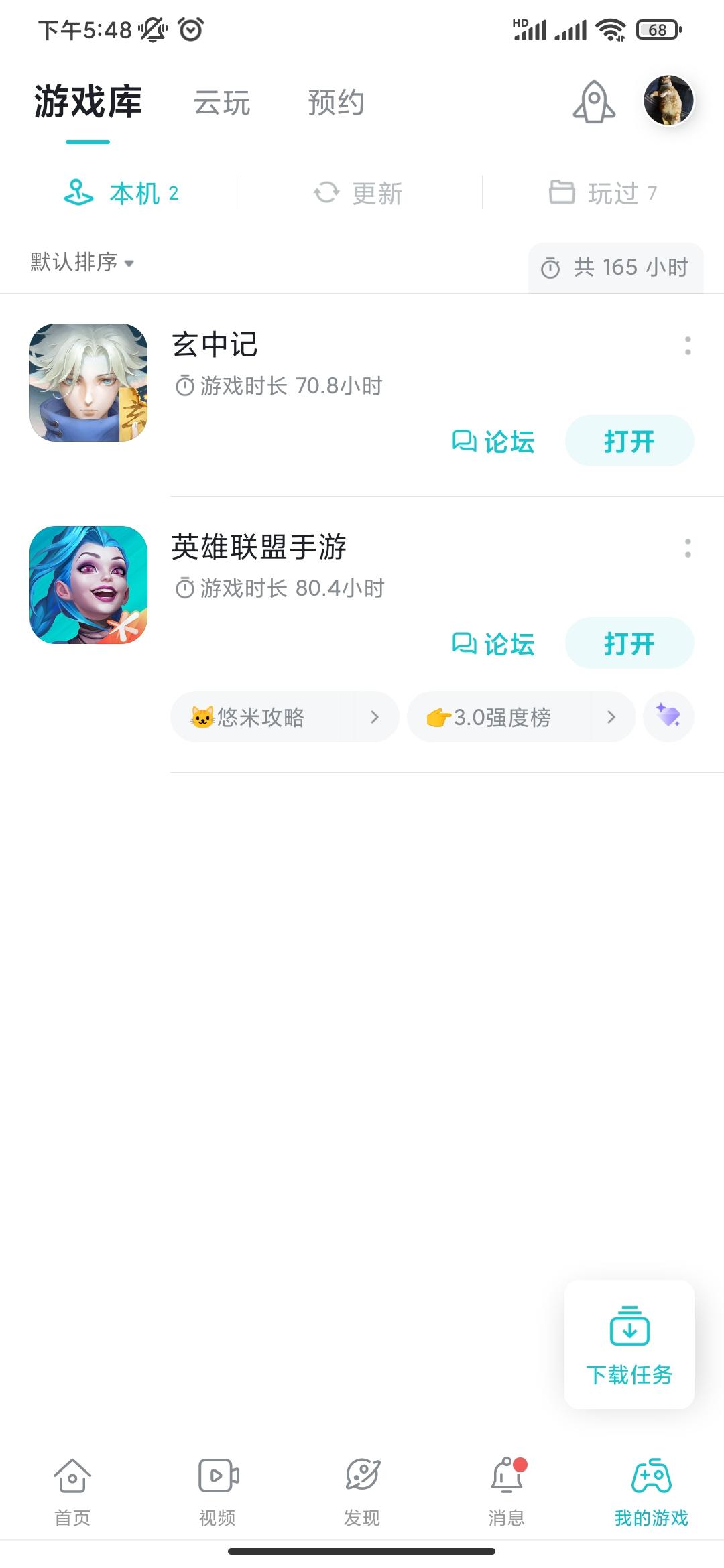
Task: Open the profile avatar
Action: click(x=668, y=101)
